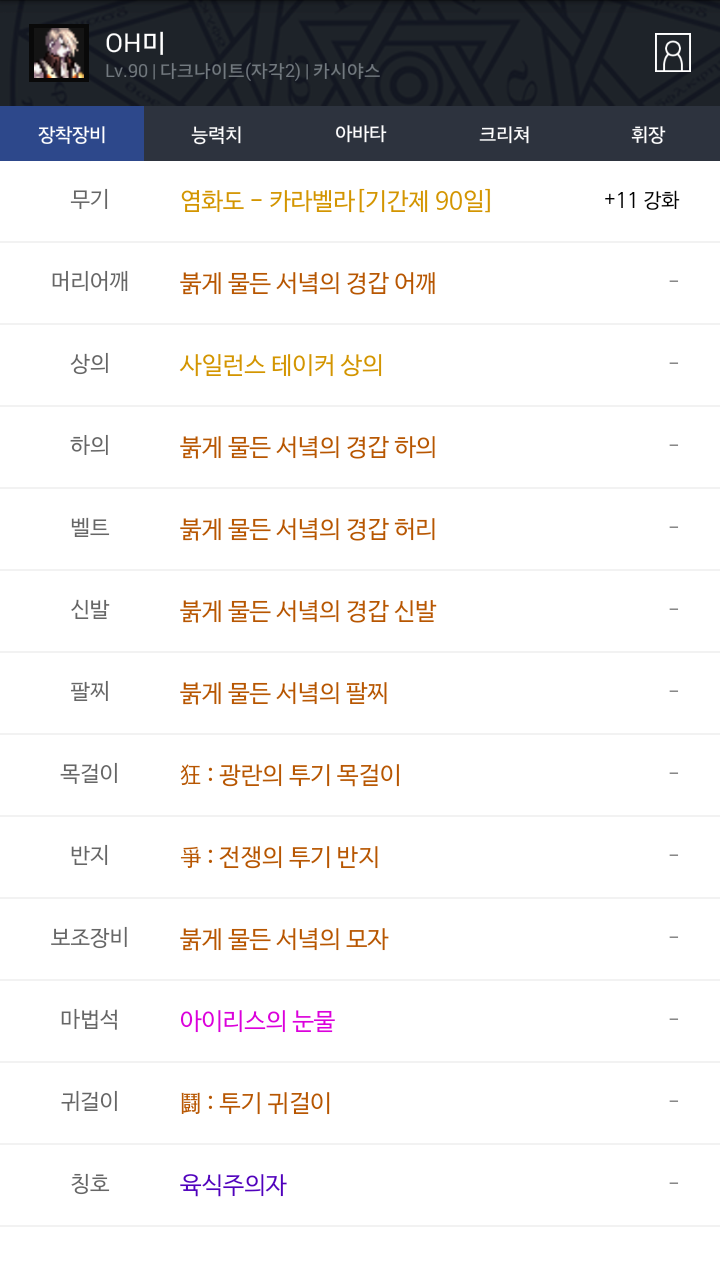
Task: Open the 육식주의자 title row
Action: [x=360, y=1185]
